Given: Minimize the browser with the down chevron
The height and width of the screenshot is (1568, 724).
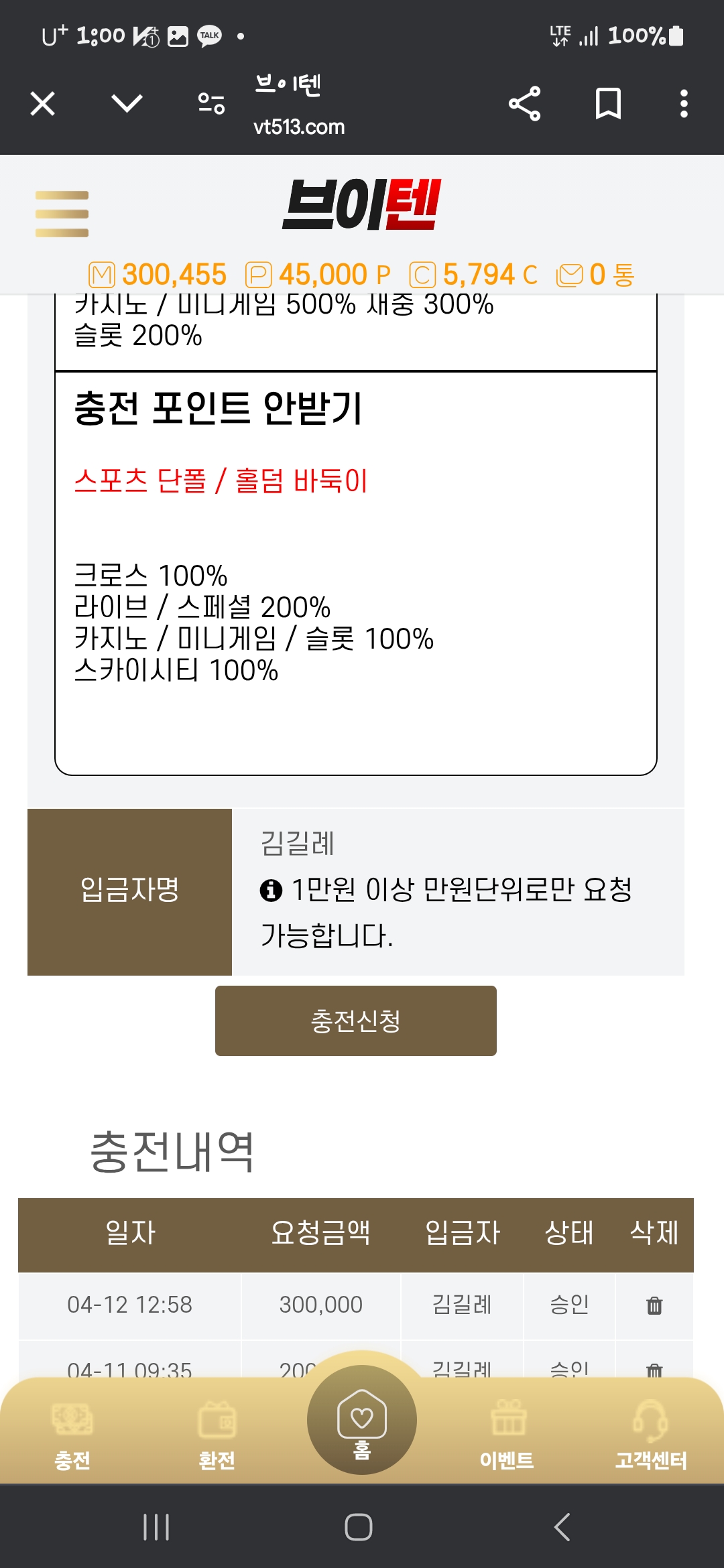Looking at the screenshot, I should (x=126, y=104).
